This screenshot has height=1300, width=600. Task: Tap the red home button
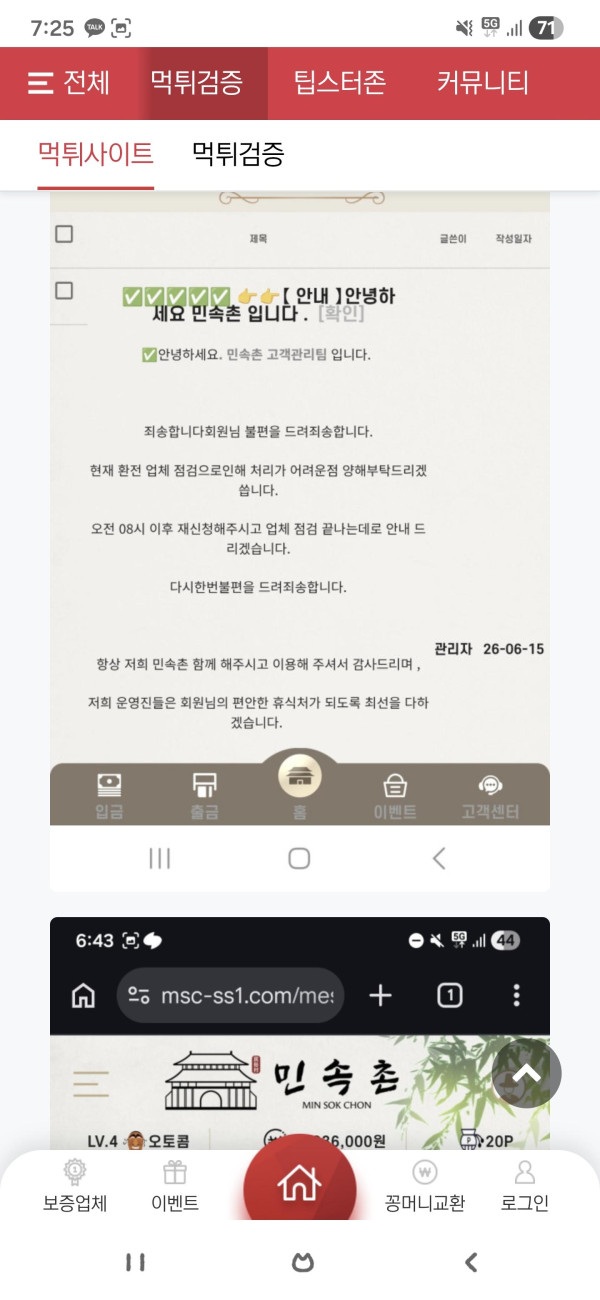(x=299, y=1184)
